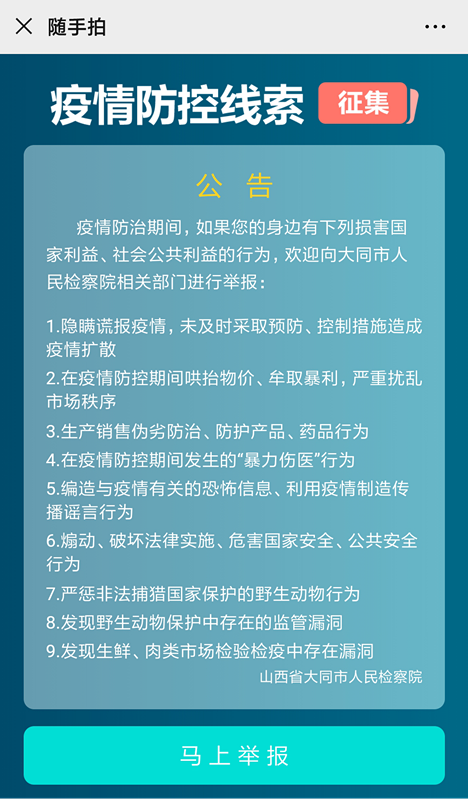Close the 随手拍 page
This screenshot has width=468, height=800.
[23, 27]
